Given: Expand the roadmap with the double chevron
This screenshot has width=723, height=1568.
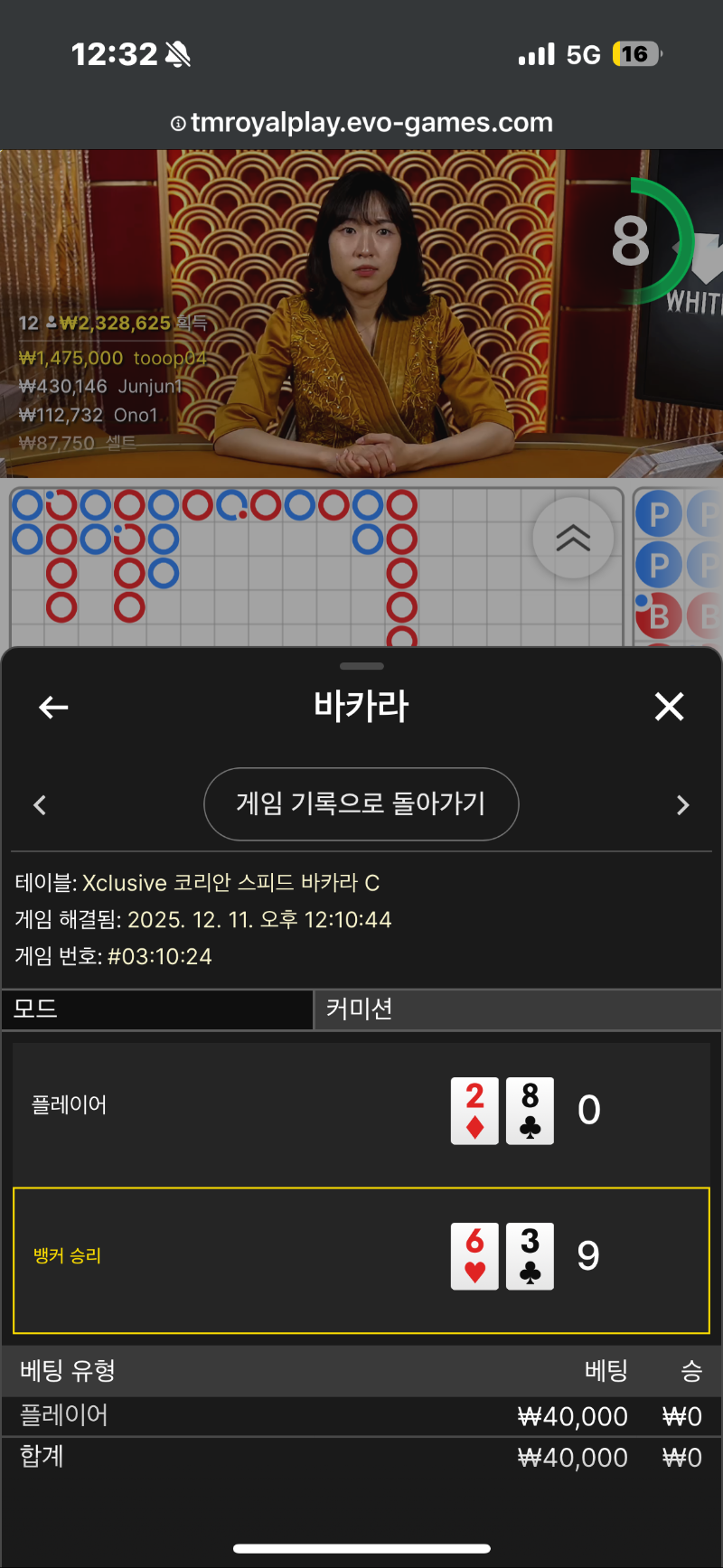Looking at the screenshot, I should point(573,539).
